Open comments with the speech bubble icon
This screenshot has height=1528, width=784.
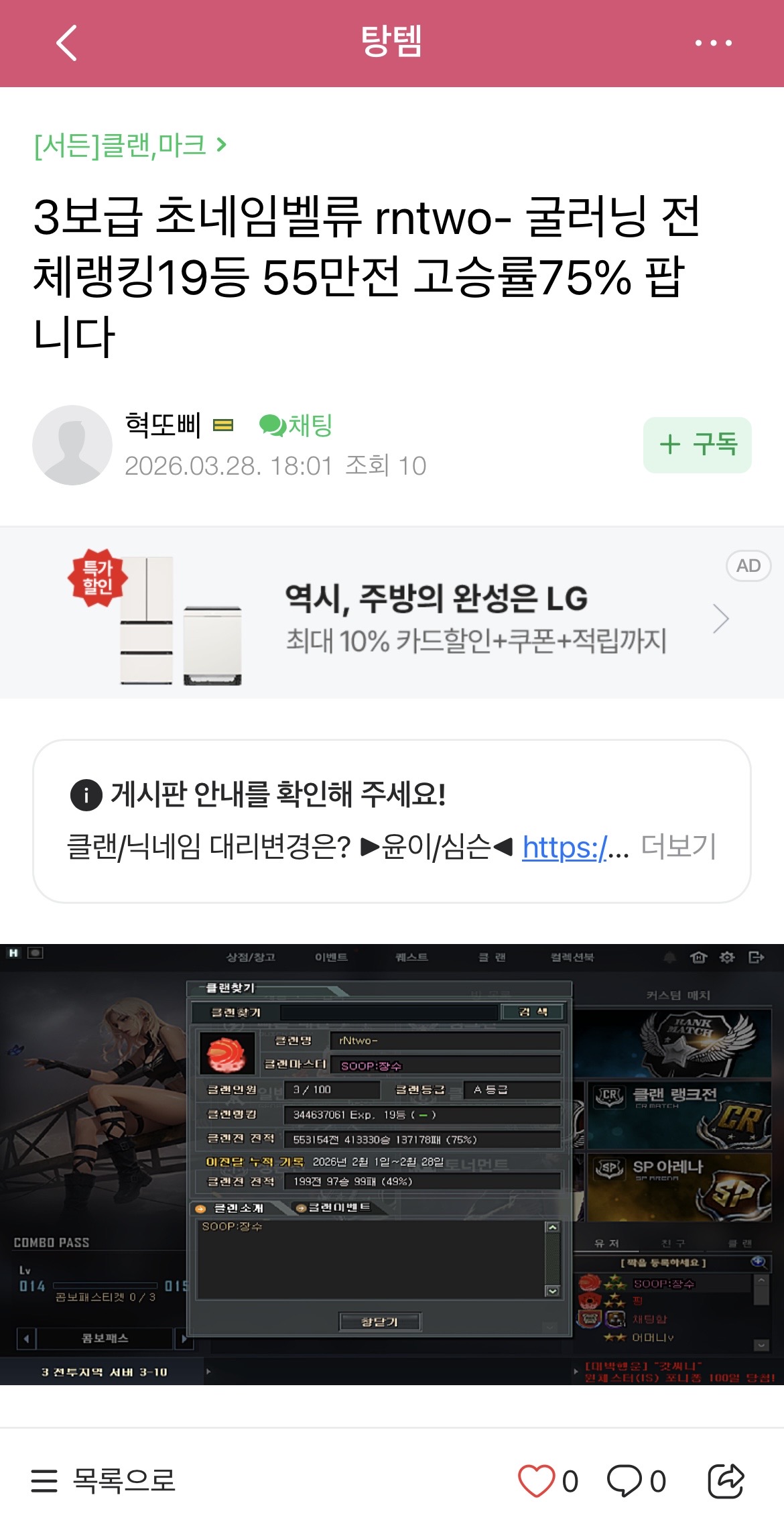pos(625,1480)
